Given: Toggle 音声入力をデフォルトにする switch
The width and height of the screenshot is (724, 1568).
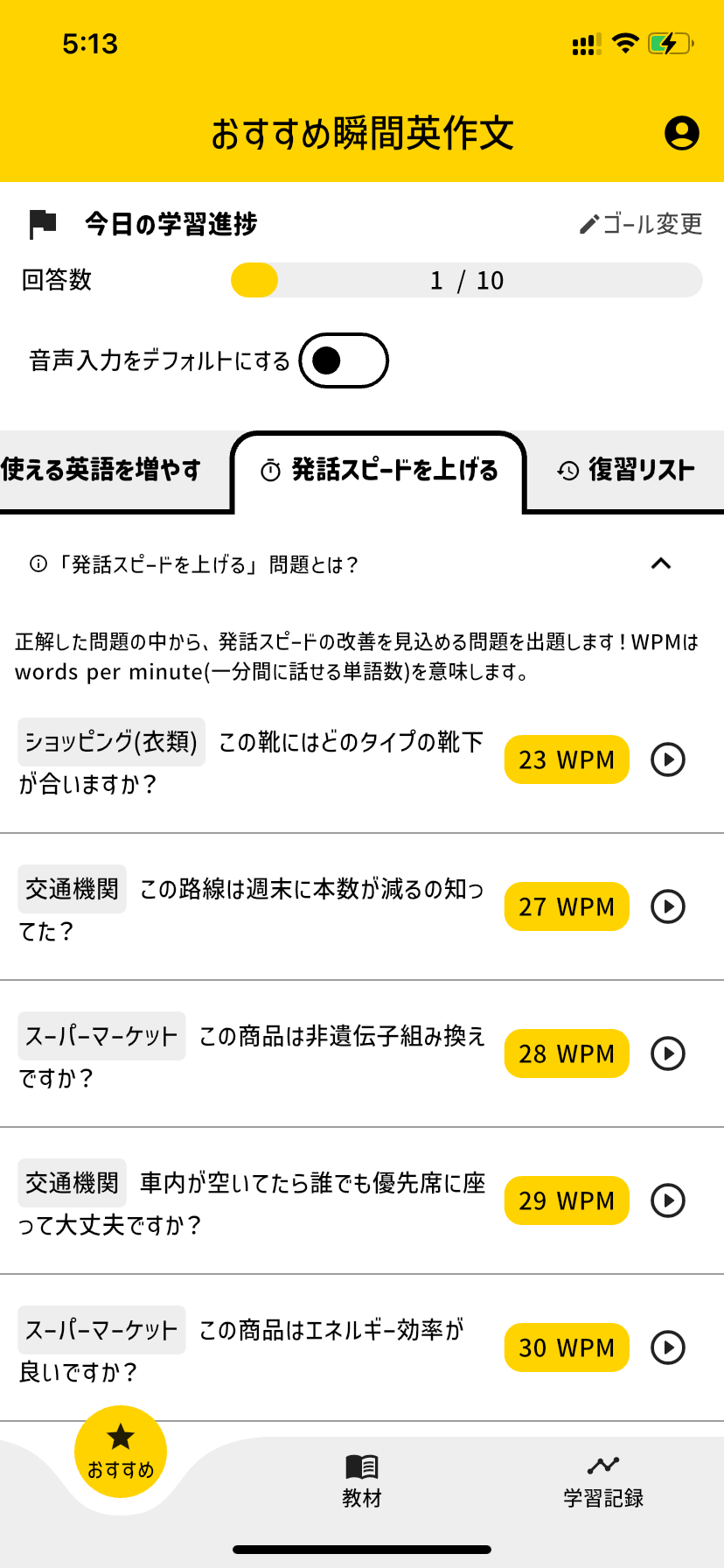Looking at the screenshot, I should pyautogui.click(x=344, y=360).
